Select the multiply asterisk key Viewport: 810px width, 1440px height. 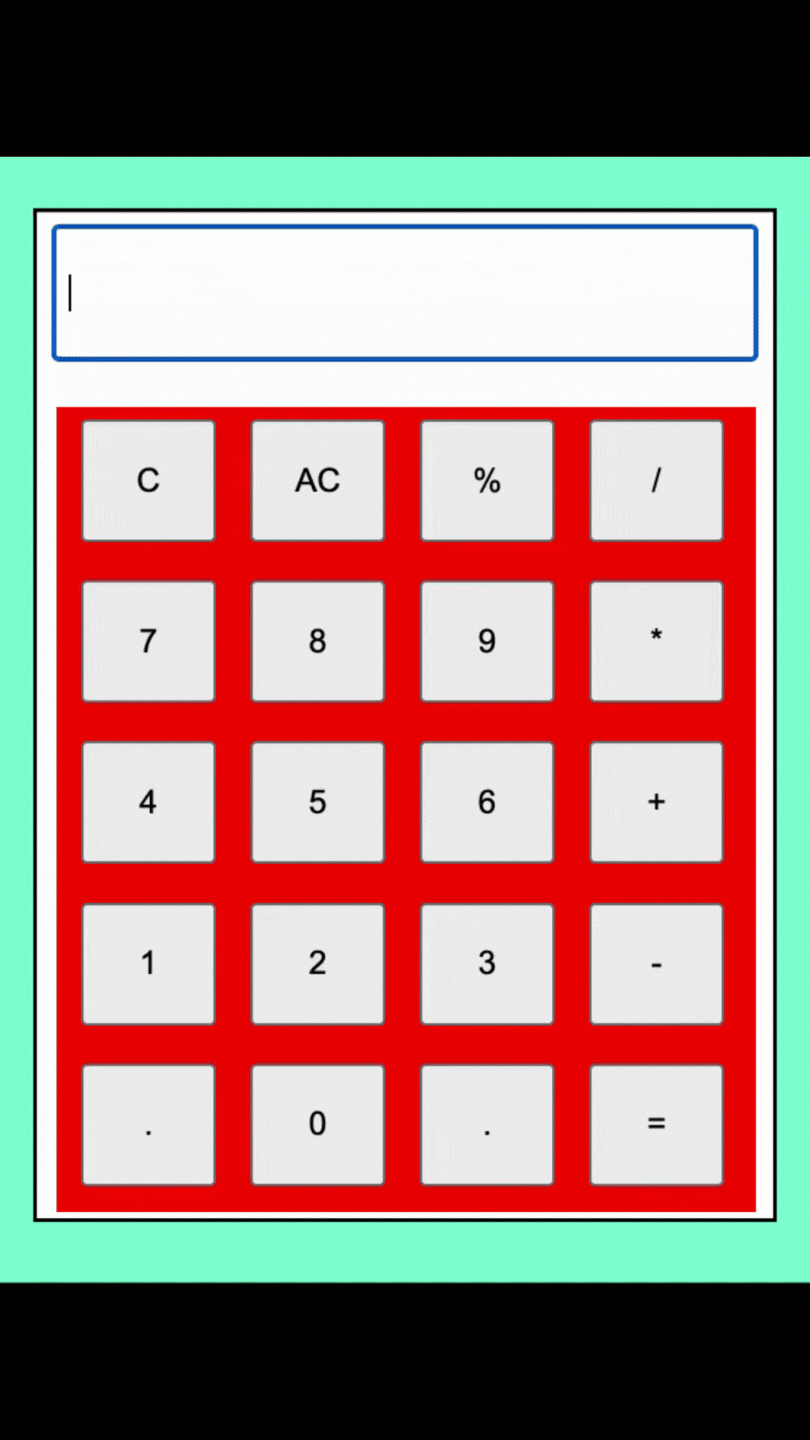[x=656, y=641]
